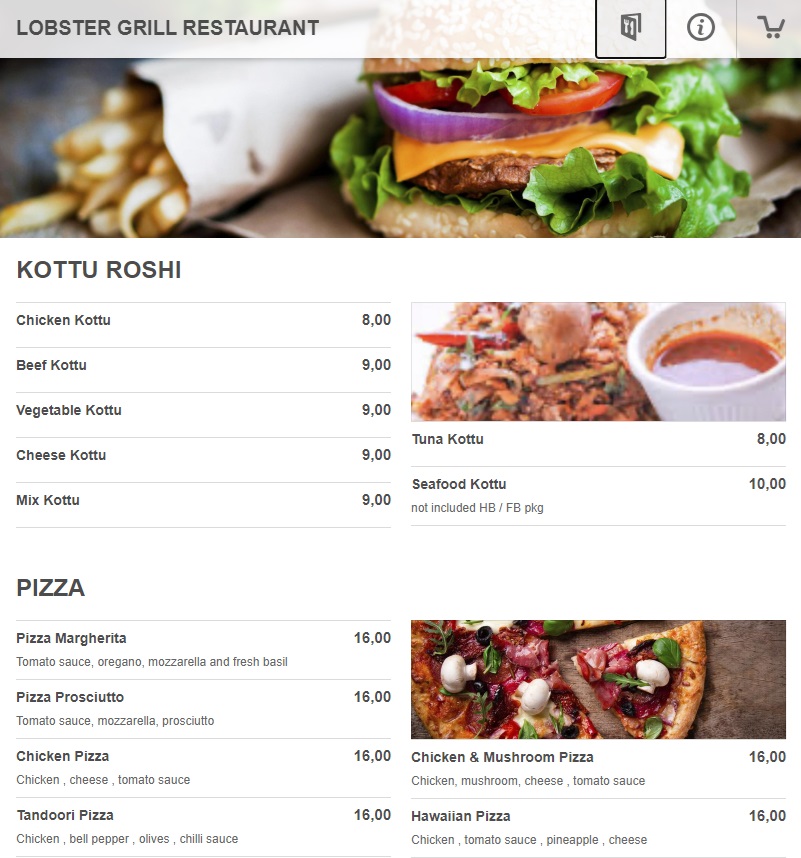Pick Vegetable Kottu
Image resolution: width=801 pixels, height=858 pixels.
(x=69, y=411)
